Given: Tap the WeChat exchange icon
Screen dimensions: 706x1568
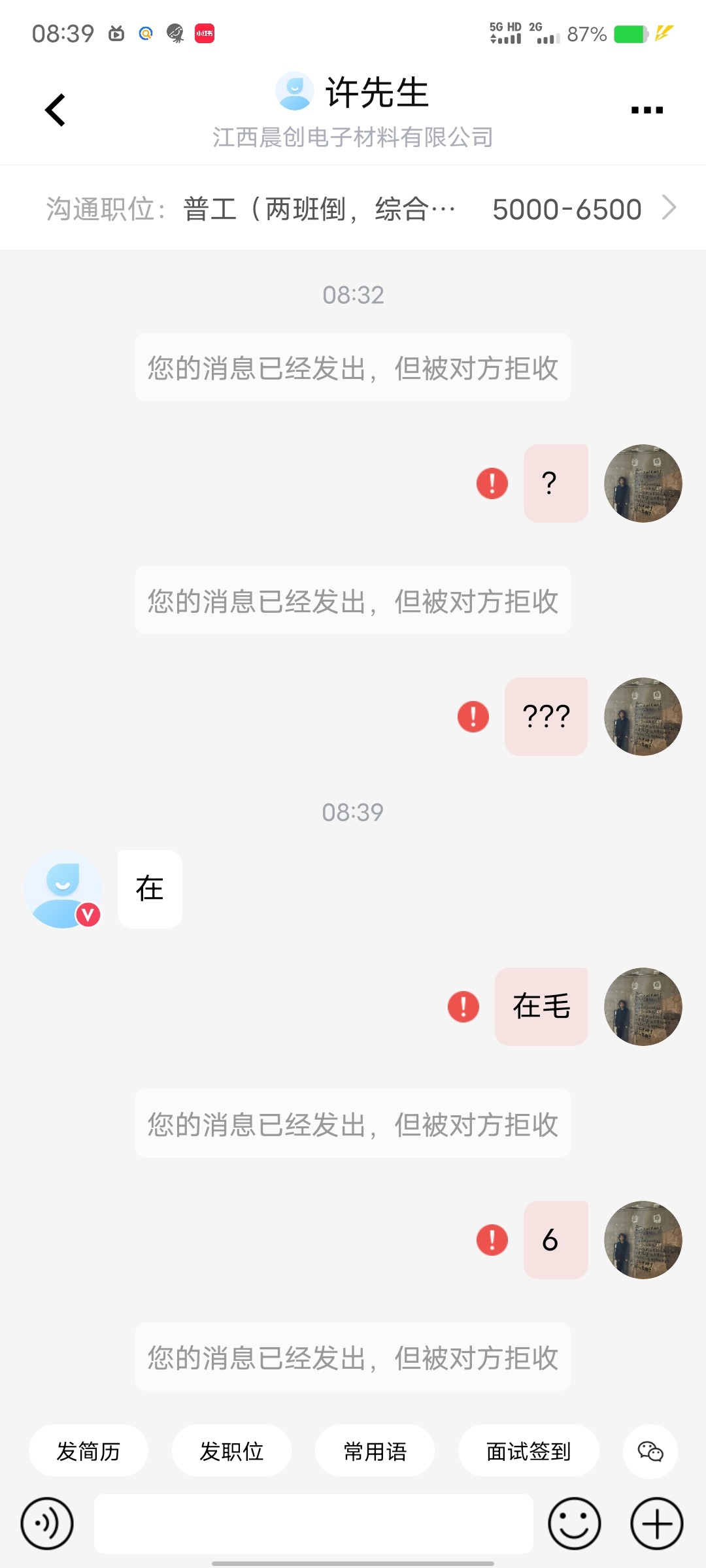Looking at the screenshot, I should click(650, 1451).
